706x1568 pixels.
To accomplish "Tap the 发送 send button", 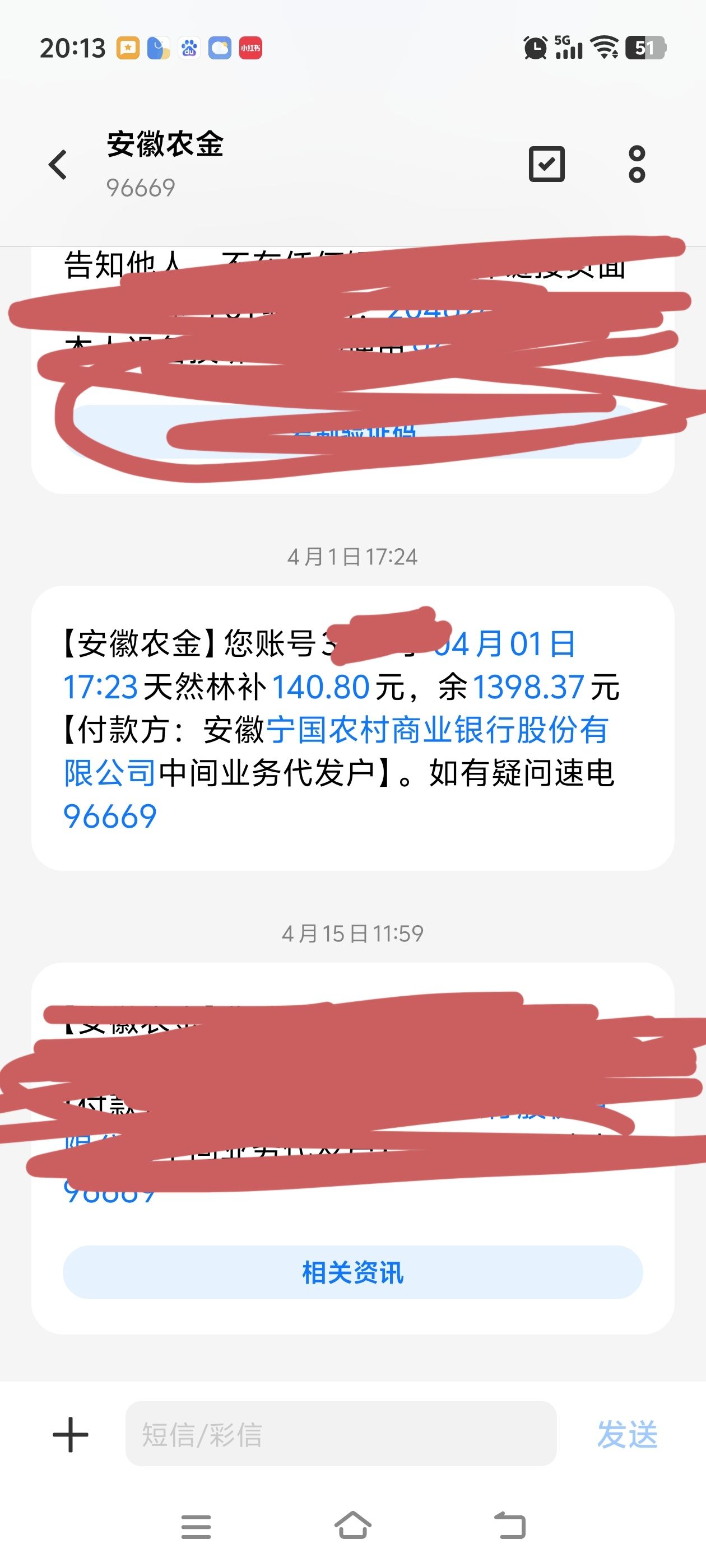I will [x=628, y=1435].
